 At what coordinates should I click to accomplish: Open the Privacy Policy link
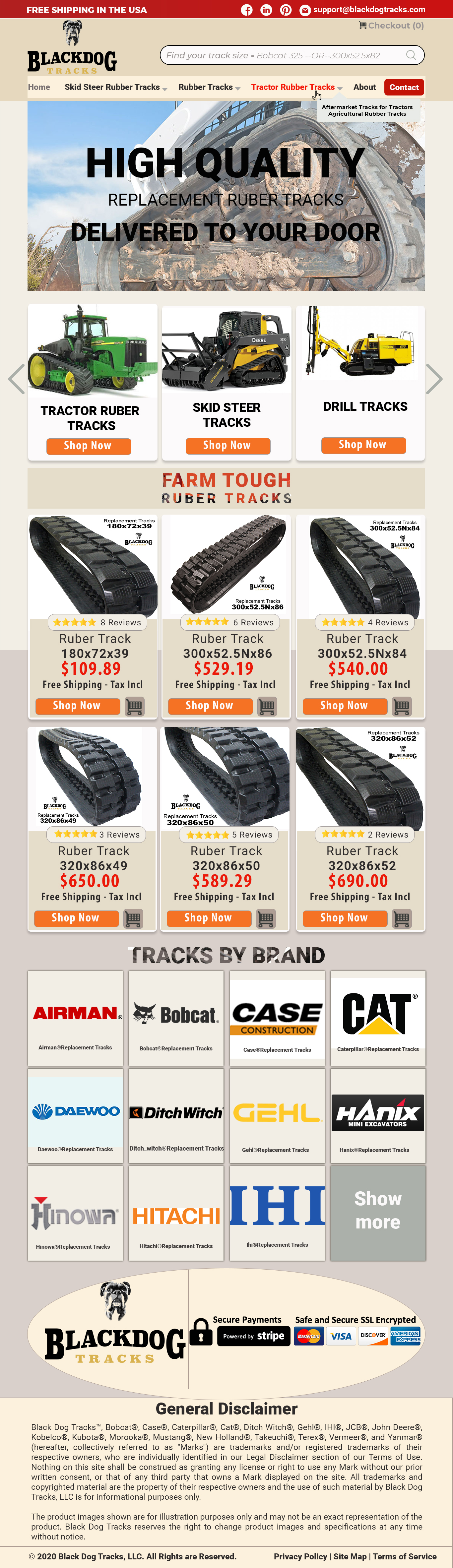point(300,1556)
